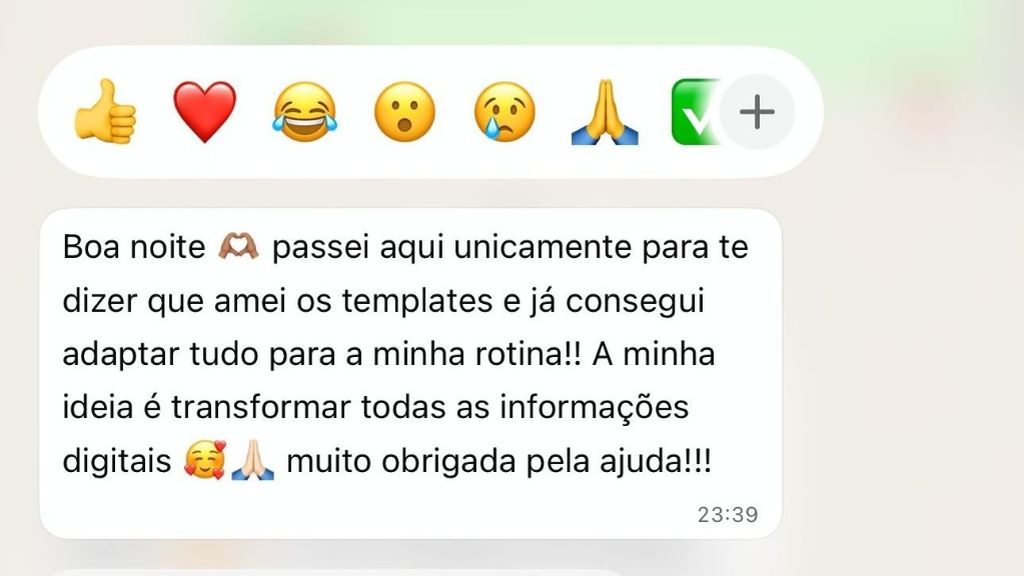This screenshot has width=1024, height=576.
Task: React with the surprised face emoji
Action: click(405, 112)
